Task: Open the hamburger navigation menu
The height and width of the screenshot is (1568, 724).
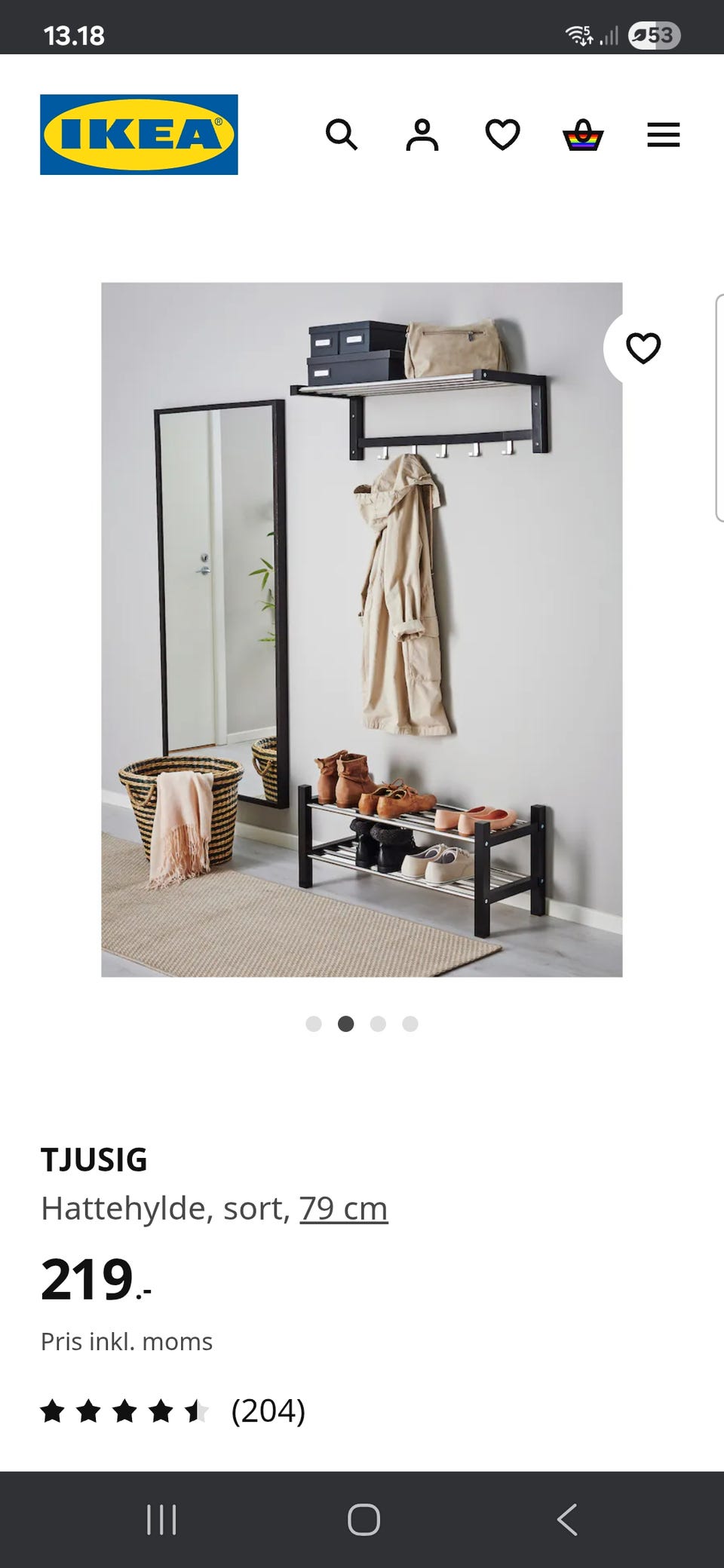Action: click(663, 134)
